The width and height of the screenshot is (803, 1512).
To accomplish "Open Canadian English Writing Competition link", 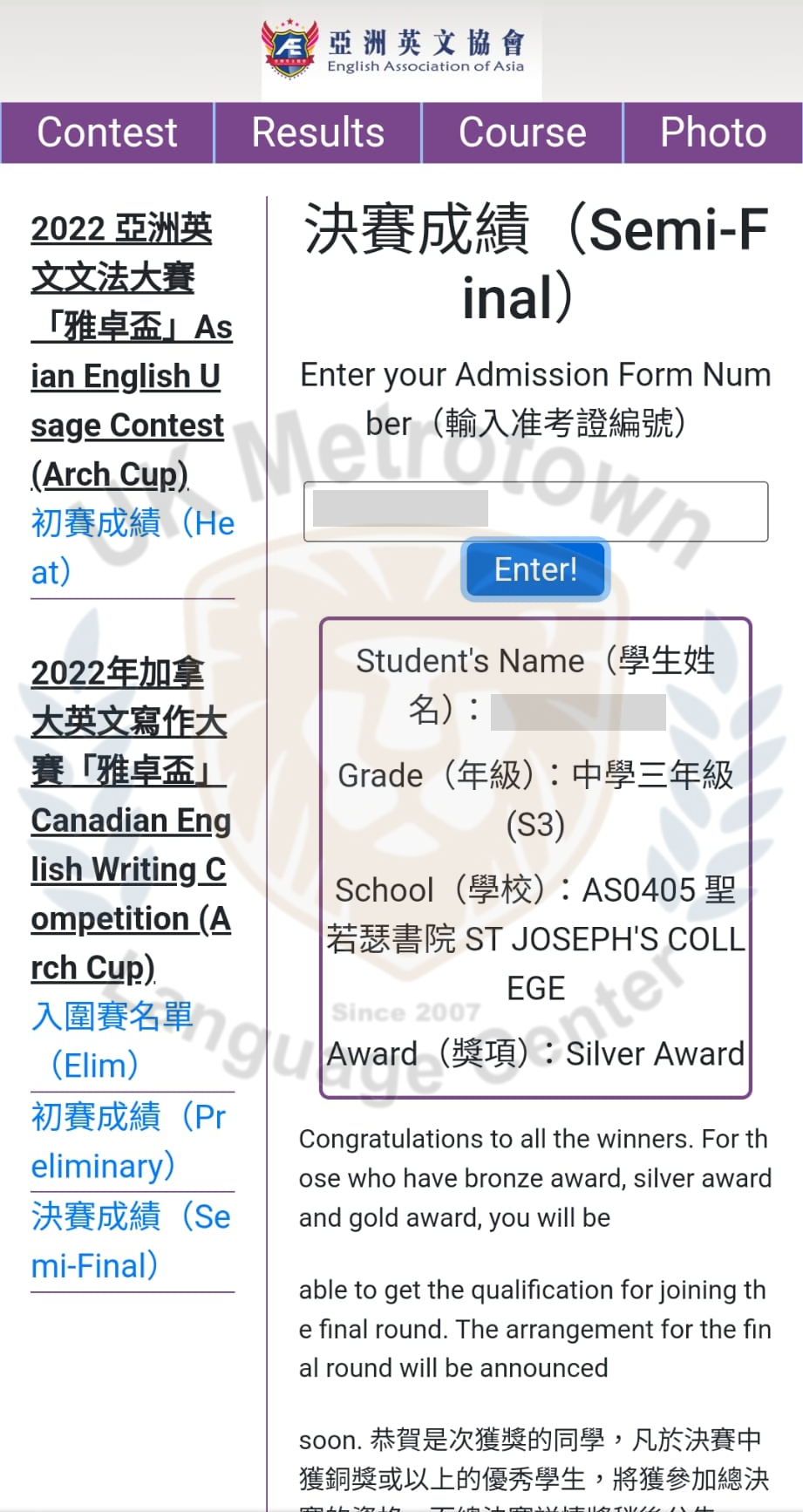I will pyautogui.click(x=131, y=820).
